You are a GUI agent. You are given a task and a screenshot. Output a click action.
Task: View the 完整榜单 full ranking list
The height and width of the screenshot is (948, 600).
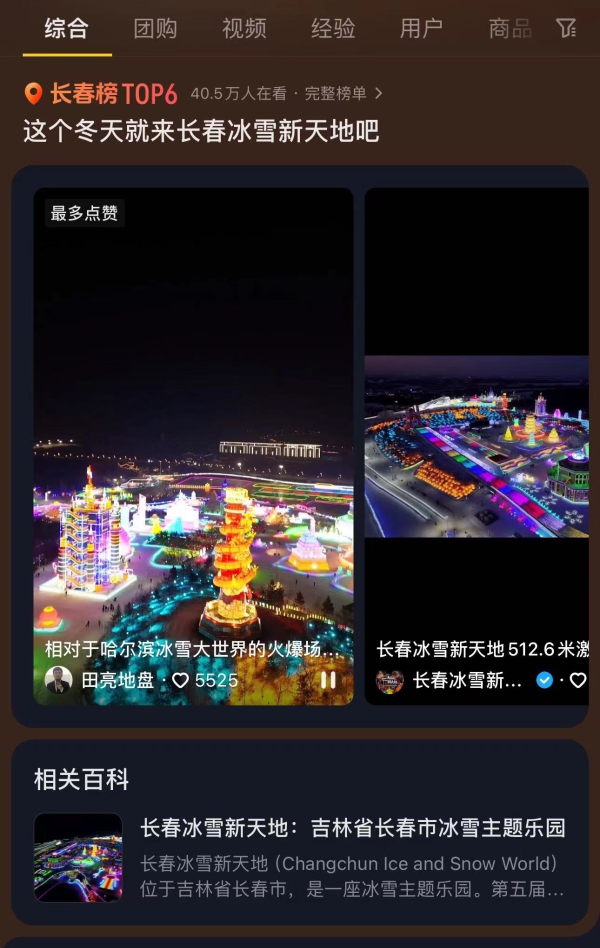click(343, 93)
